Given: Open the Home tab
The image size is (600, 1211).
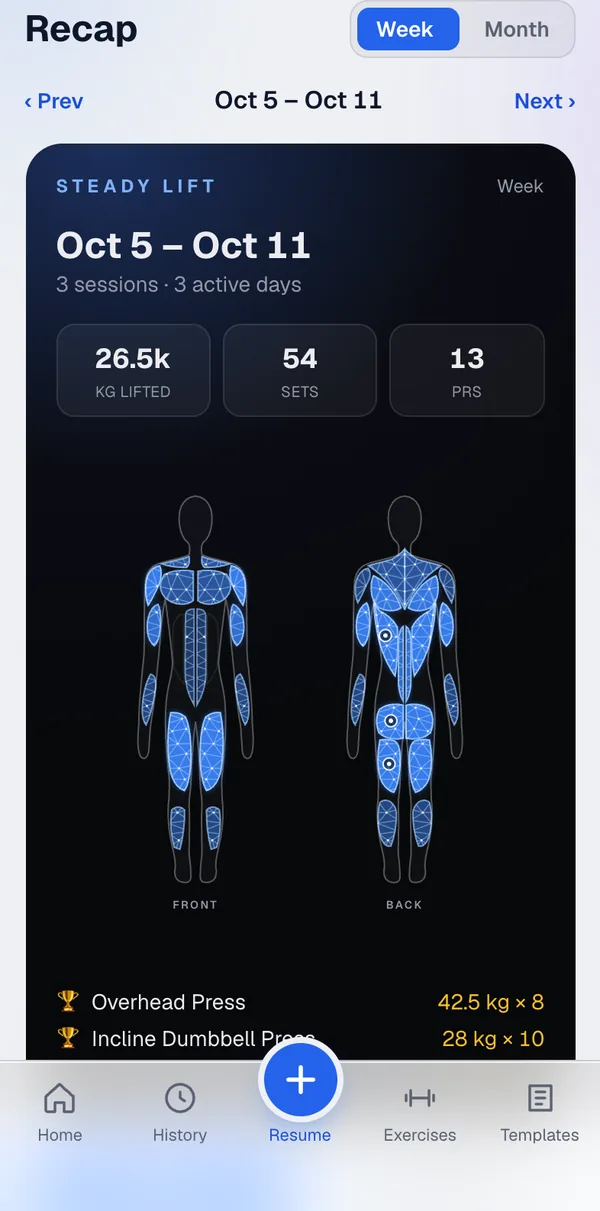Looking at the screenshot, I should point(60,1112).
